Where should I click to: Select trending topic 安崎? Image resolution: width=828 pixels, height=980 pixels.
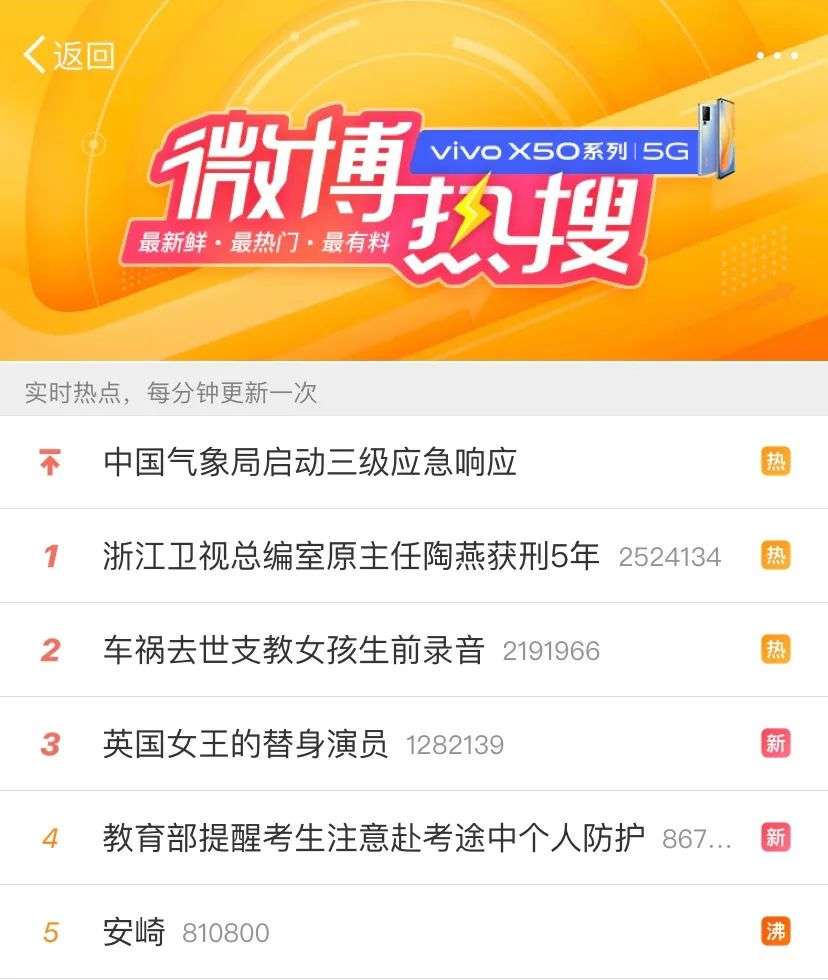click(134, 933)
